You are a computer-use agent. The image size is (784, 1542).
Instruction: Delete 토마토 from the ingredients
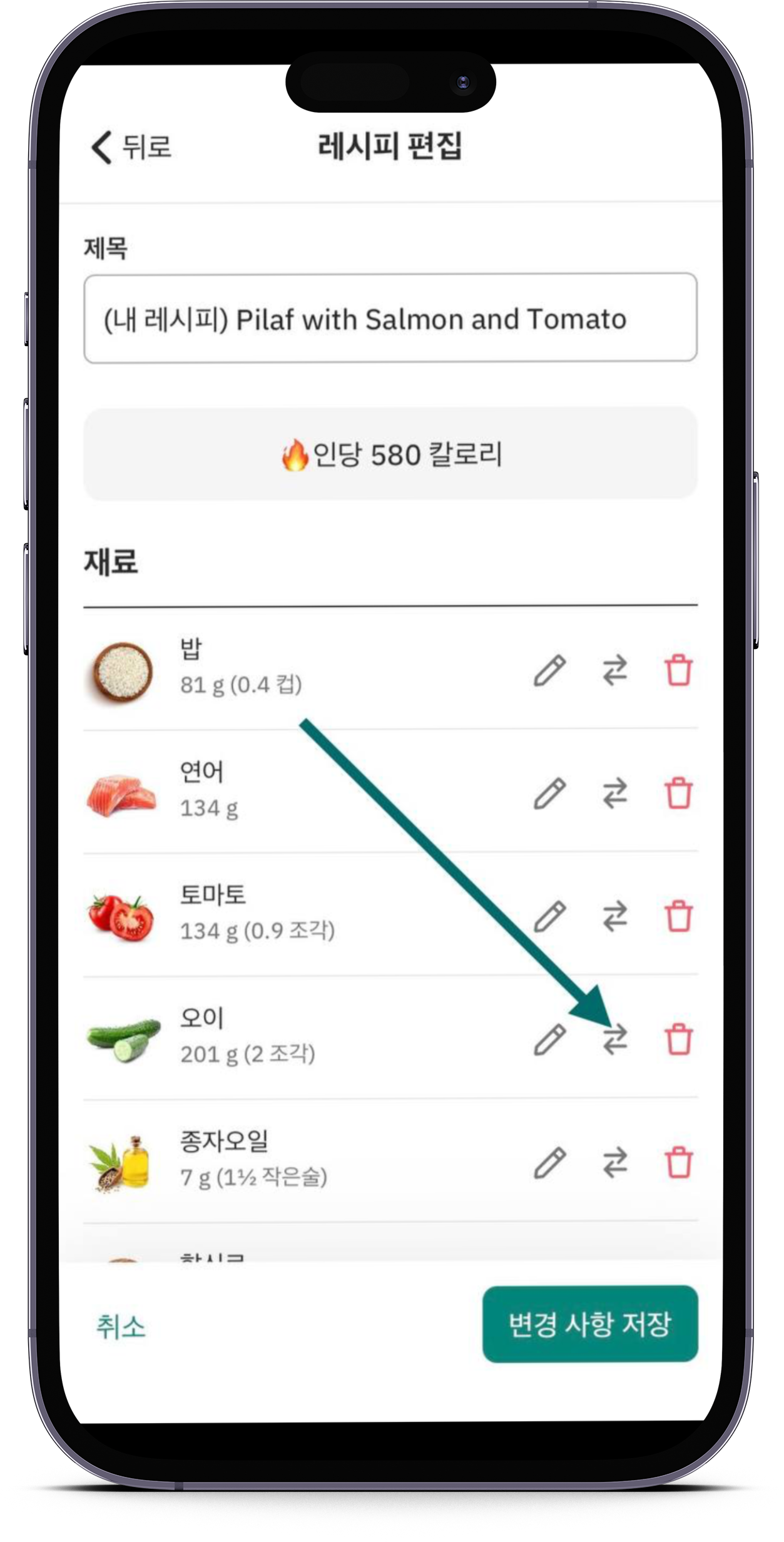point(679,917)
